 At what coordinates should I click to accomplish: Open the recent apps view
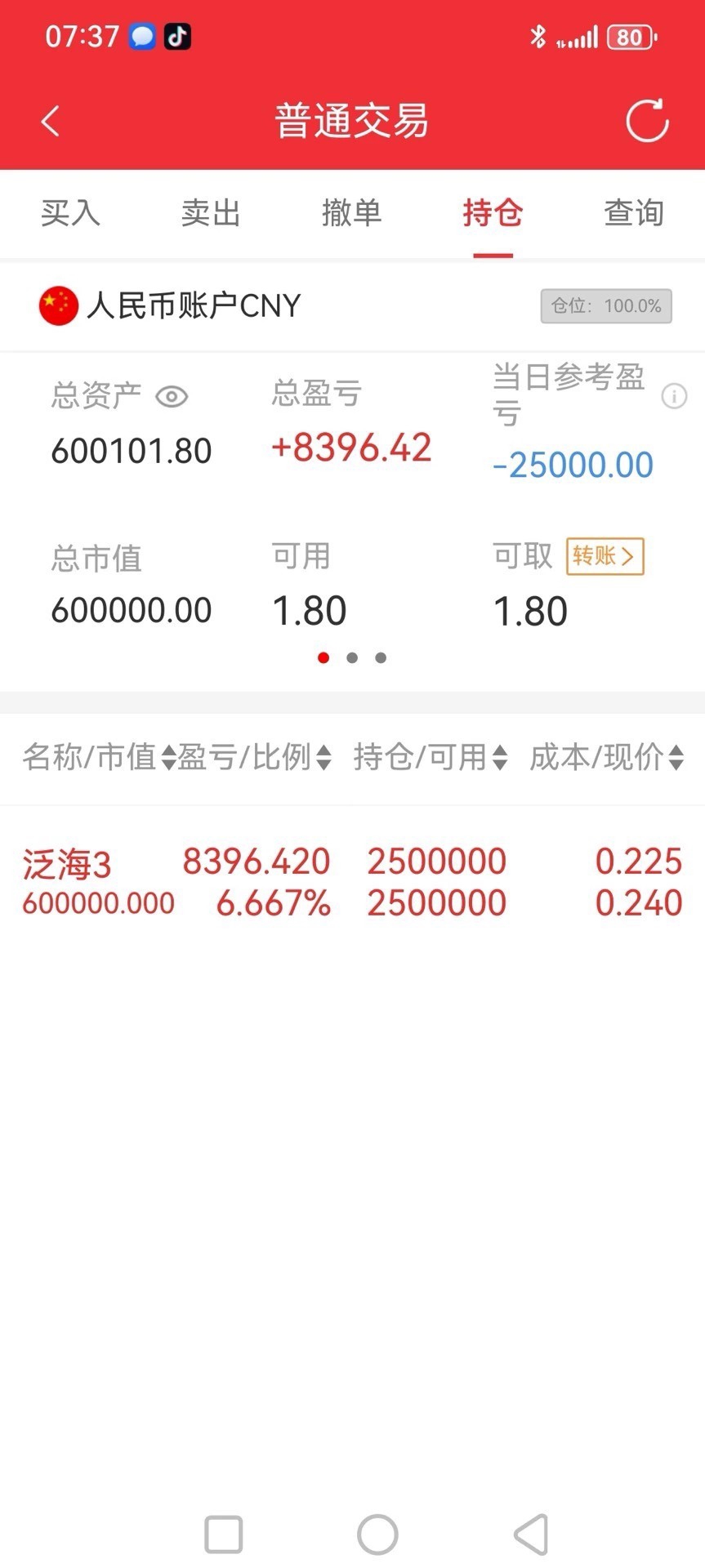(224, 1535)
